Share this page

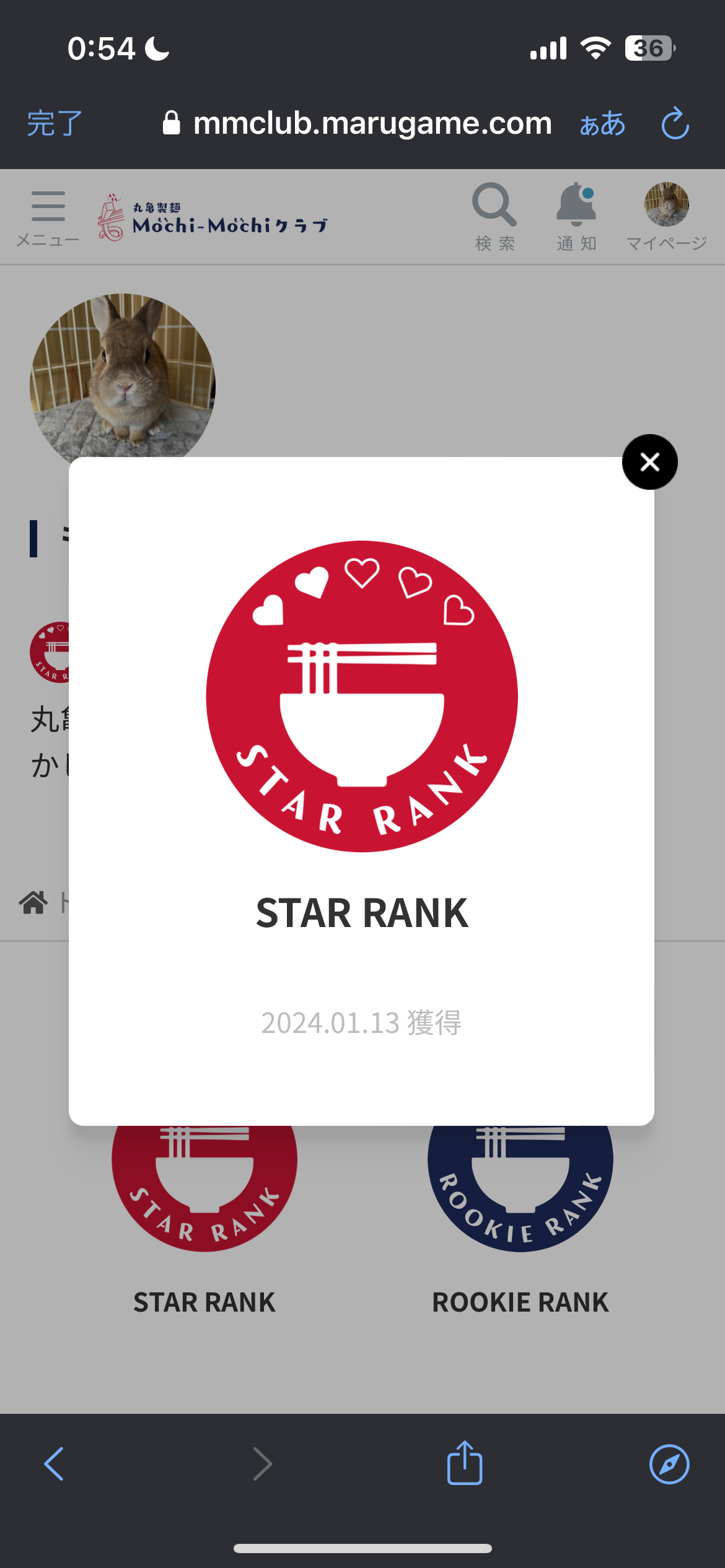click(465, 1463)
